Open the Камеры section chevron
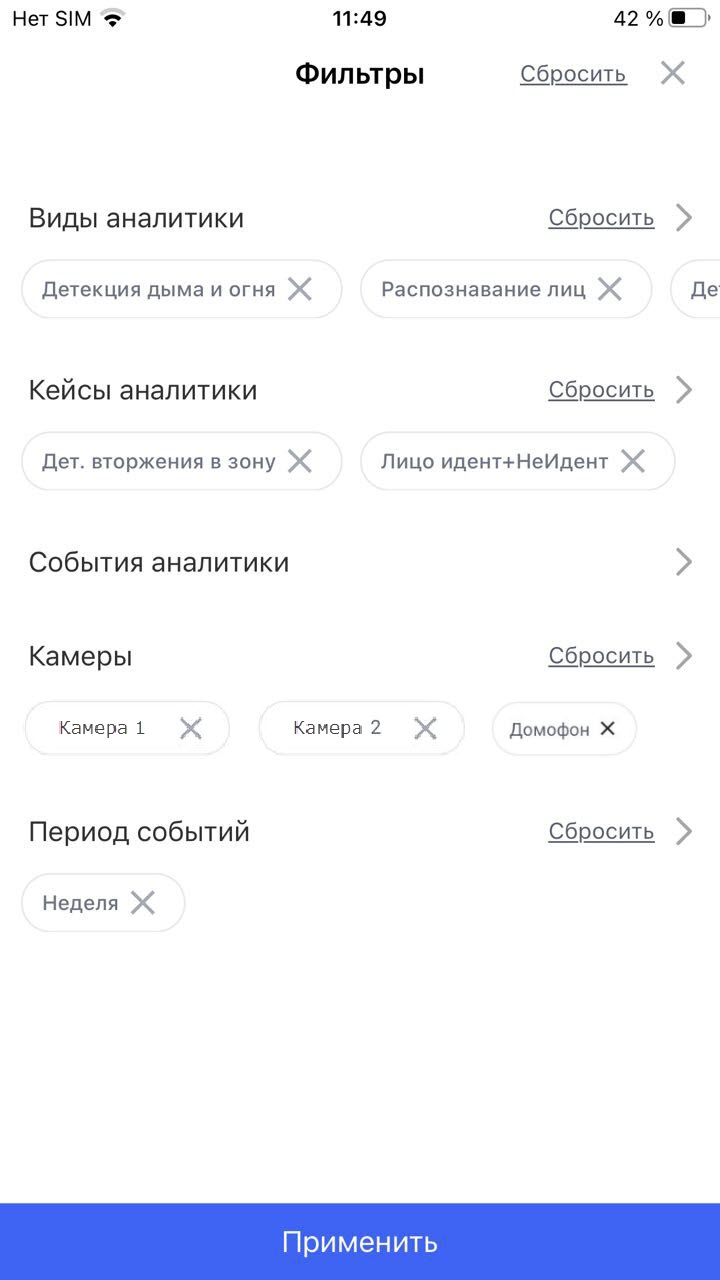Viewport: 720px width, 1280px height. (x=684, y=656)
